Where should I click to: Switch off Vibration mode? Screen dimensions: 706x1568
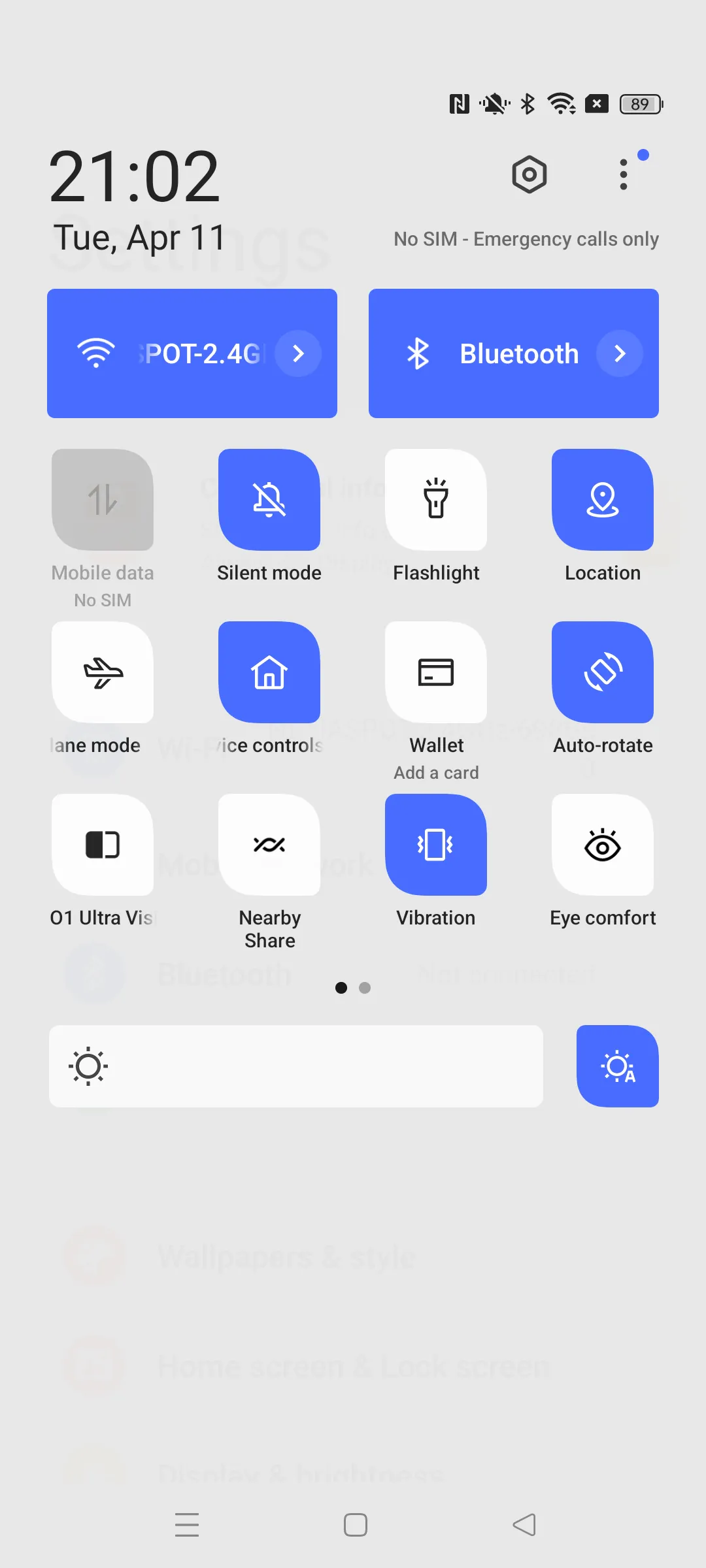[436, 845]
